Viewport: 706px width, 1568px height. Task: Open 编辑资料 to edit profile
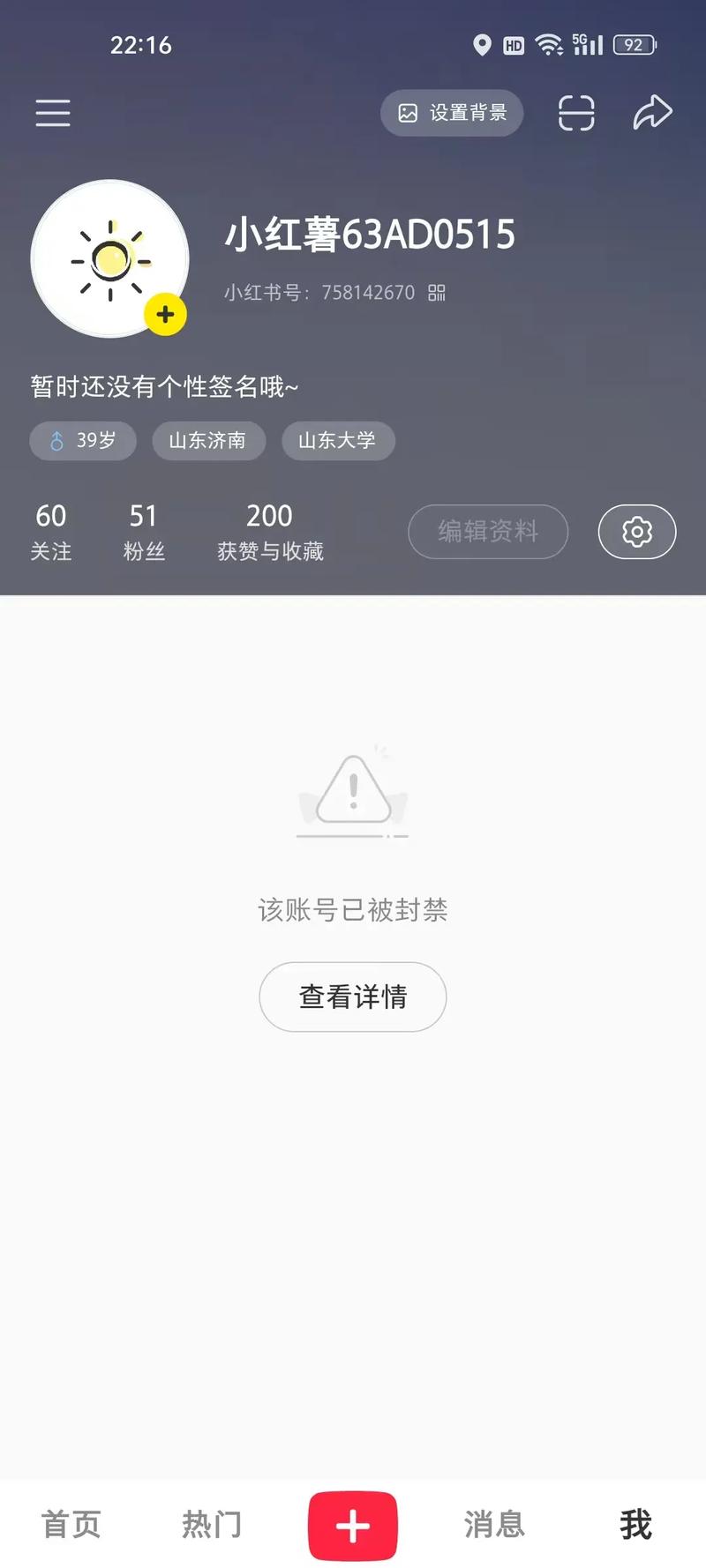(x=487, y=532)
